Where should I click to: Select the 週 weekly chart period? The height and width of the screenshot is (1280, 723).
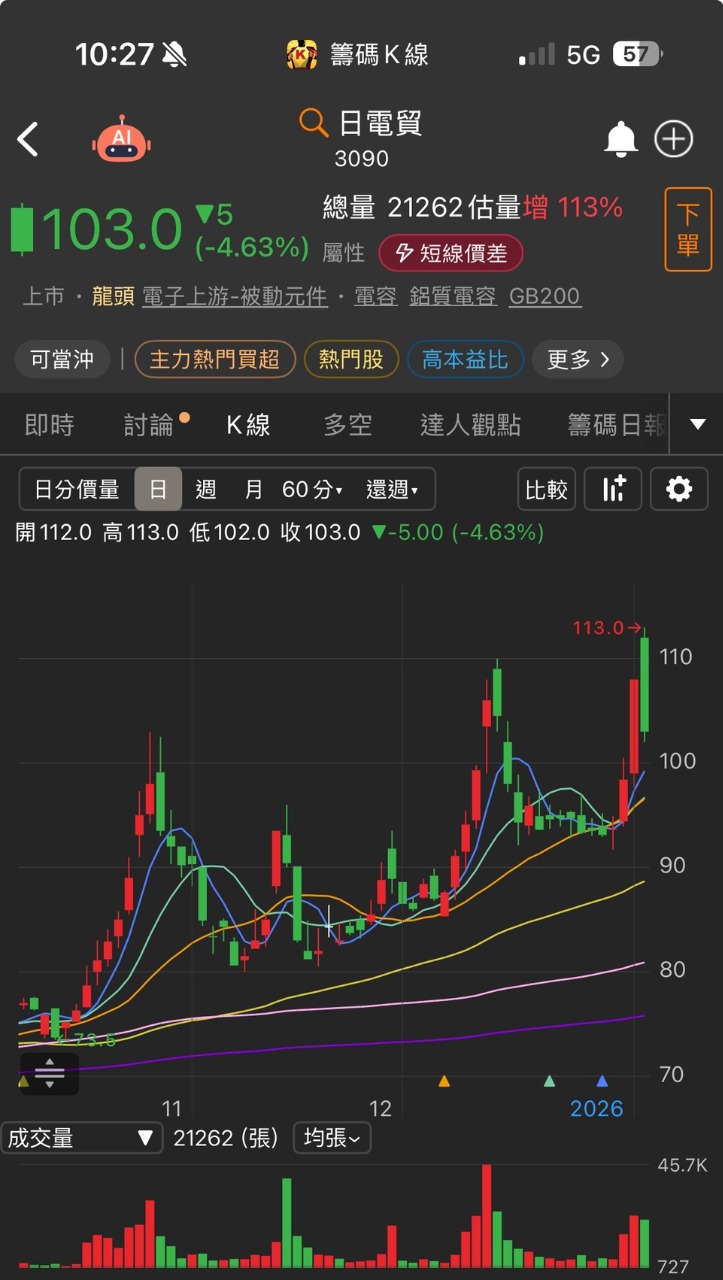pyautogui.click(x=206, y=489)
